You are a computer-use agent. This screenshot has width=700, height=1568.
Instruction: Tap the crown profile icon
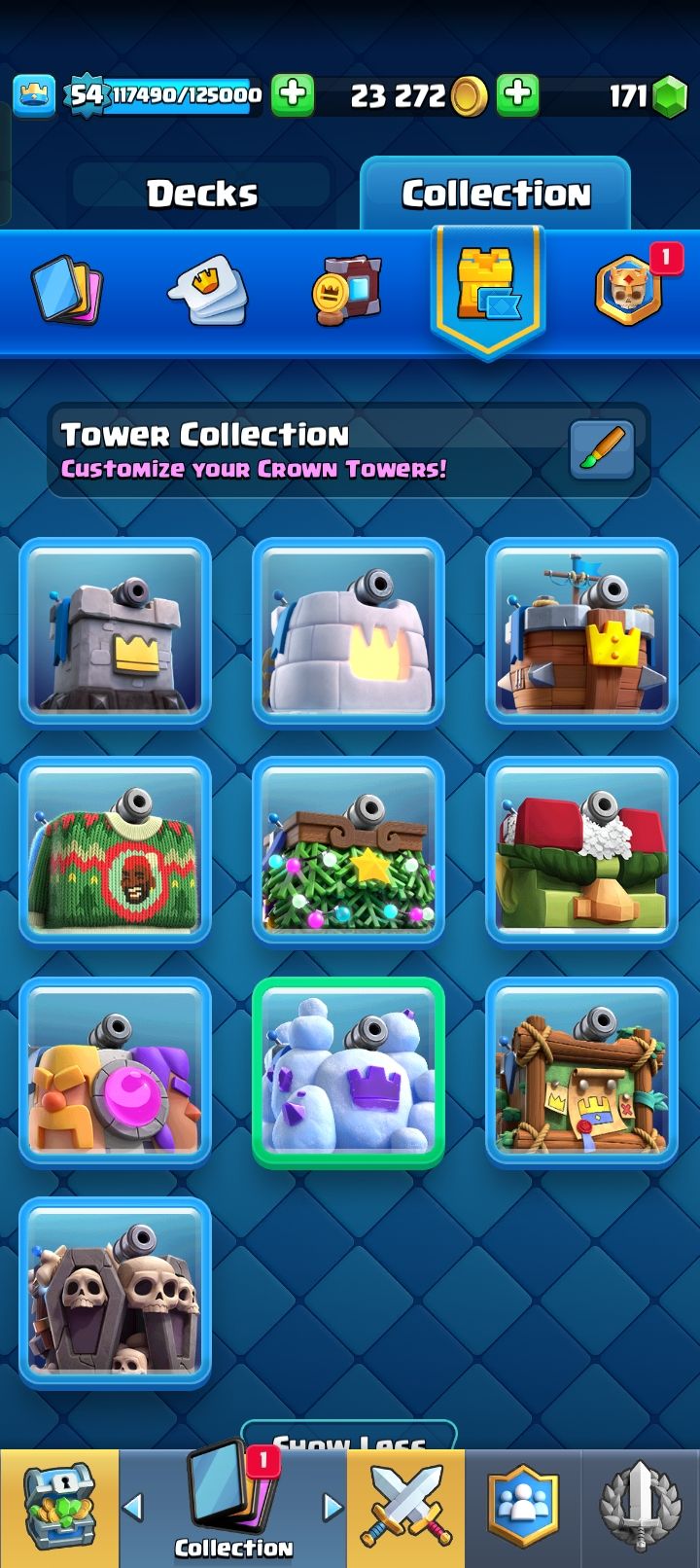click(x=33, y=95)
